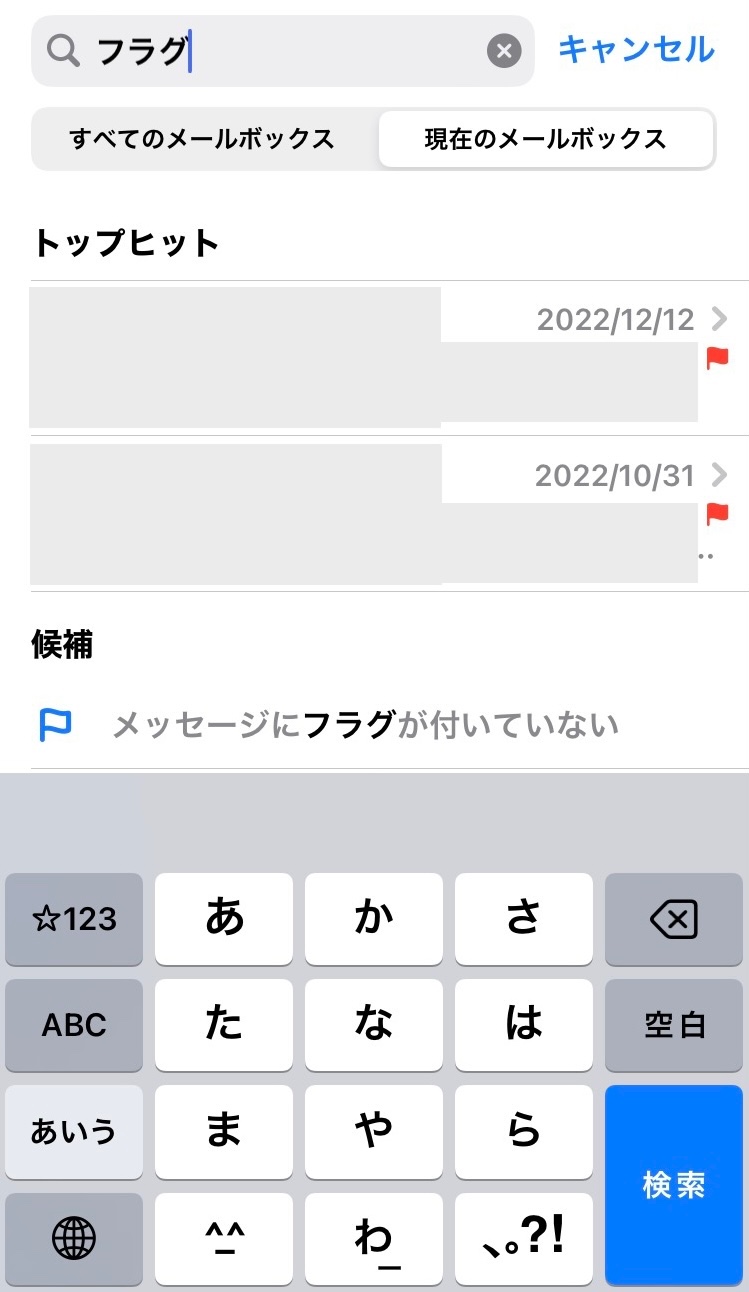Switch to すべてのメールボックス
749x1292 pixels.
tap(202, 139)
